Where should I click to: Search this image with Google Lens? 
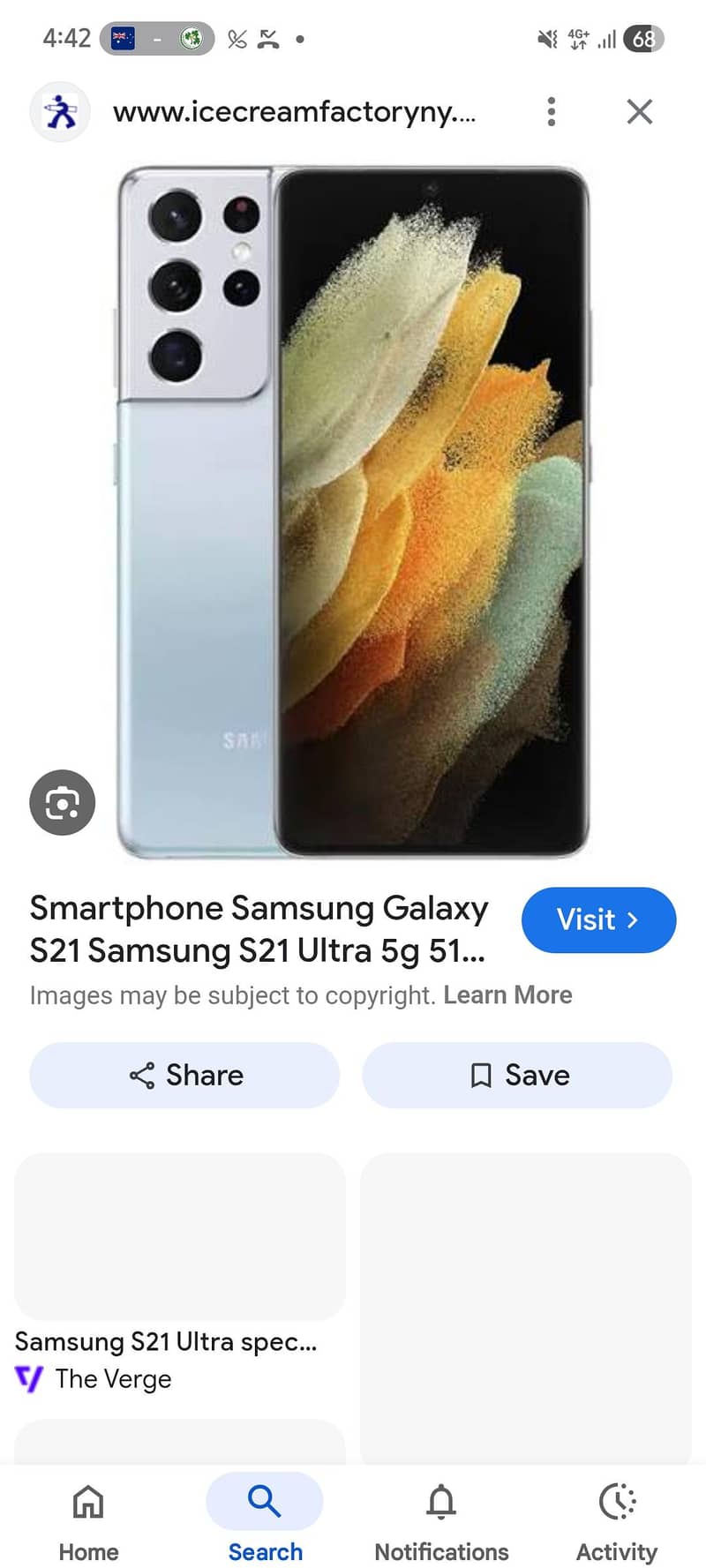(x=62, y=802)
